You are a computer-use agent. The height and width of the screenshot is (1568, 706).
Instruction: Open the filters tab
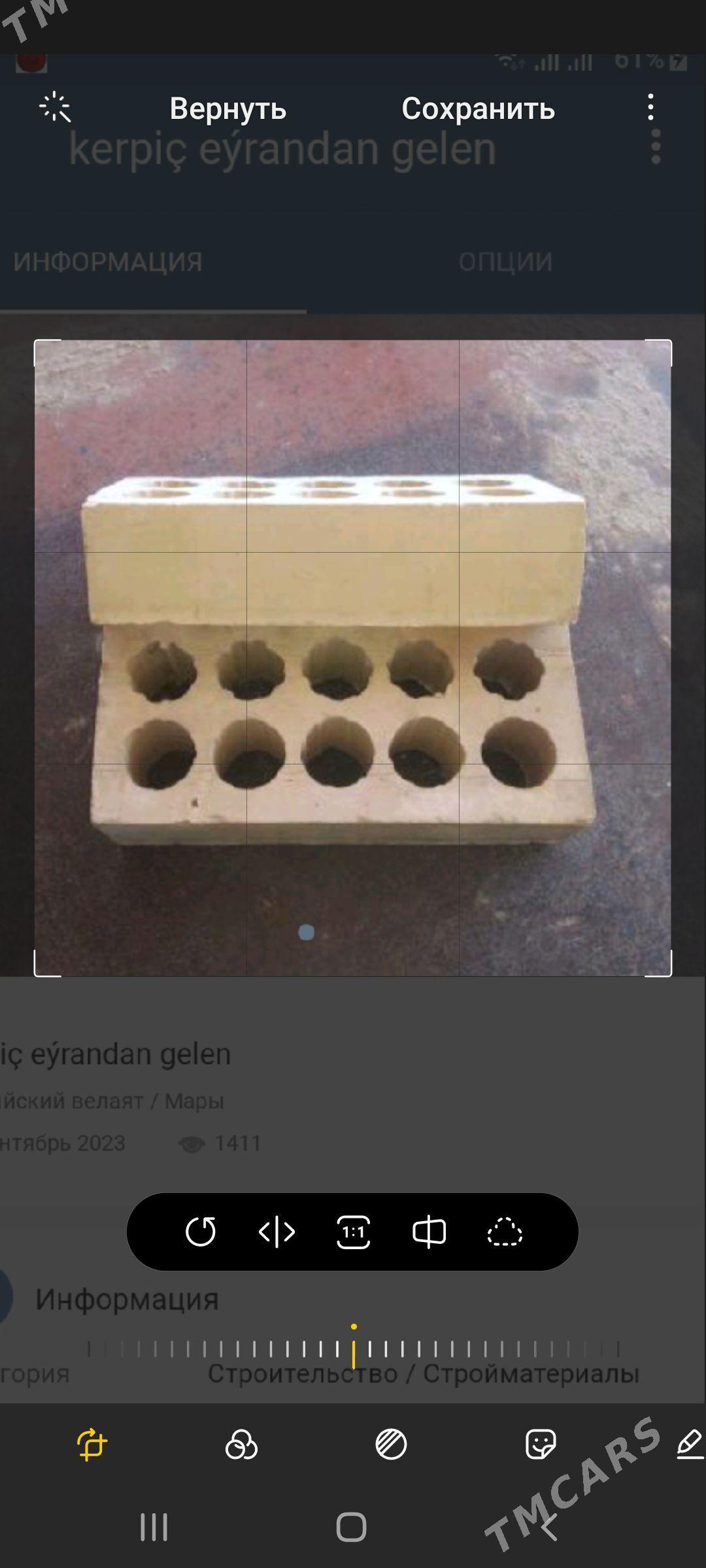pos(241,1444)
